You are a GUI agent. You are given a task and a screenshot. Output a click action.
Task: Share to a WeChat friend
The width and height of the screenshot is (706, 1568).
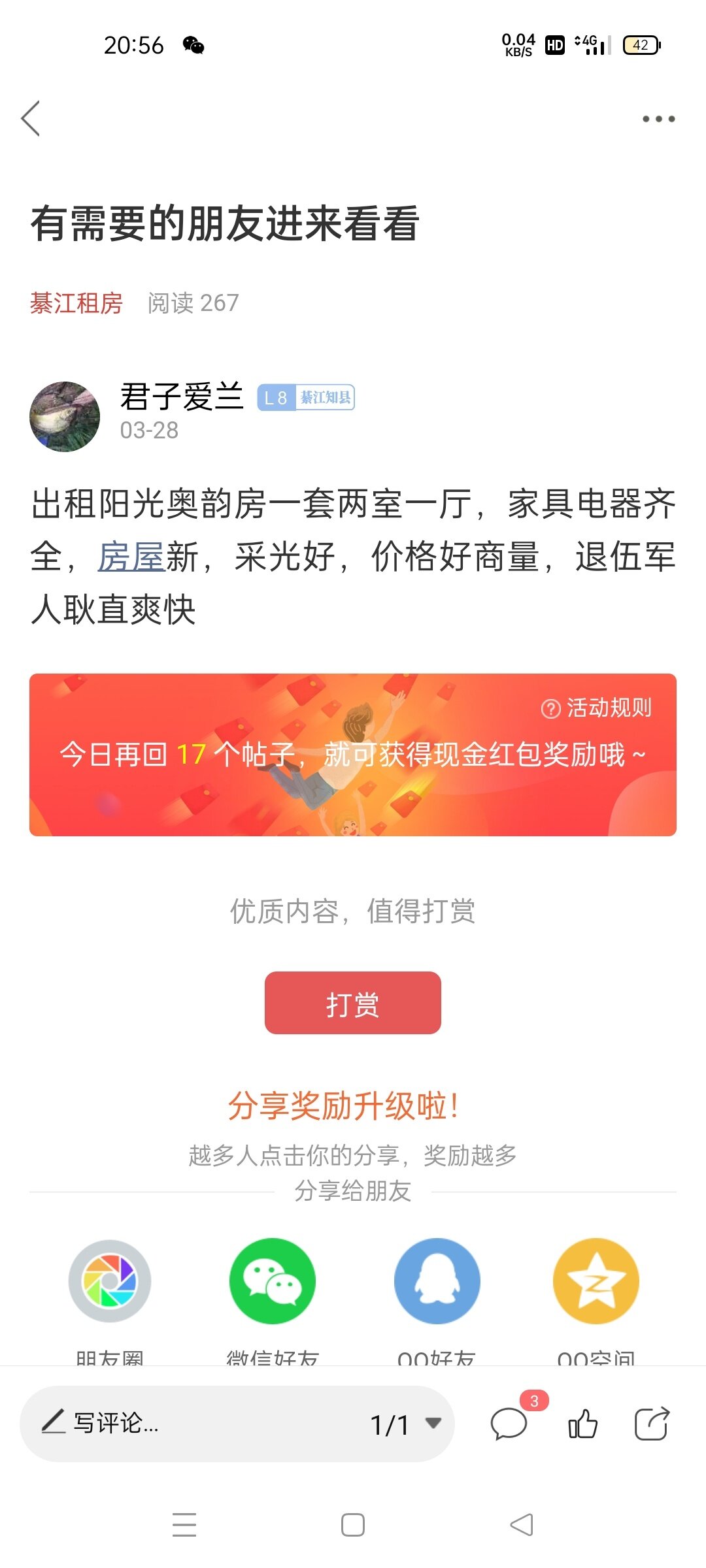click(x=273, y=1282)
